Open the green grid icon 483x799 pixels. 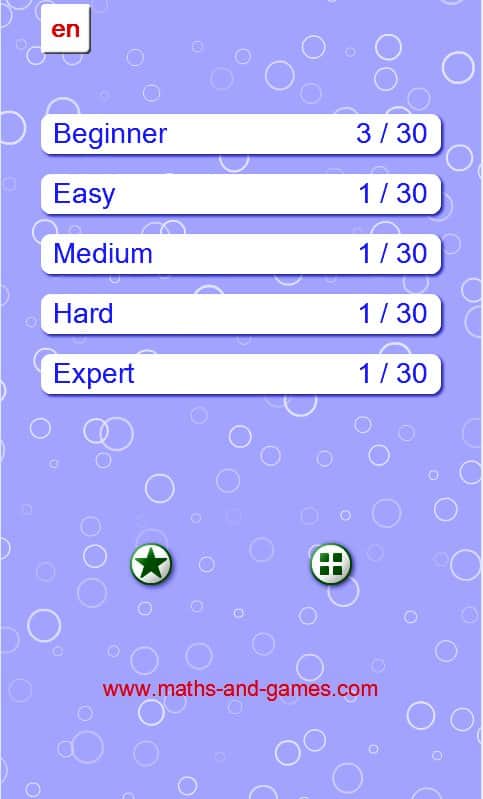331,564
